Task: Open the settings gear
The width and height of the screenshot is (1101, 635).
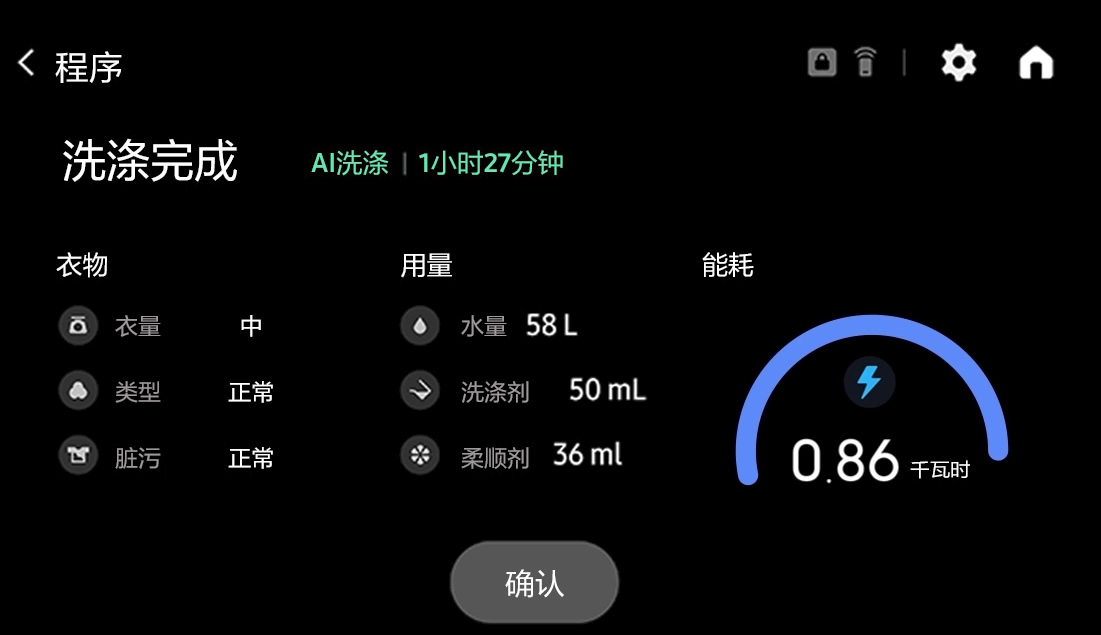Action: click(958, 64)
